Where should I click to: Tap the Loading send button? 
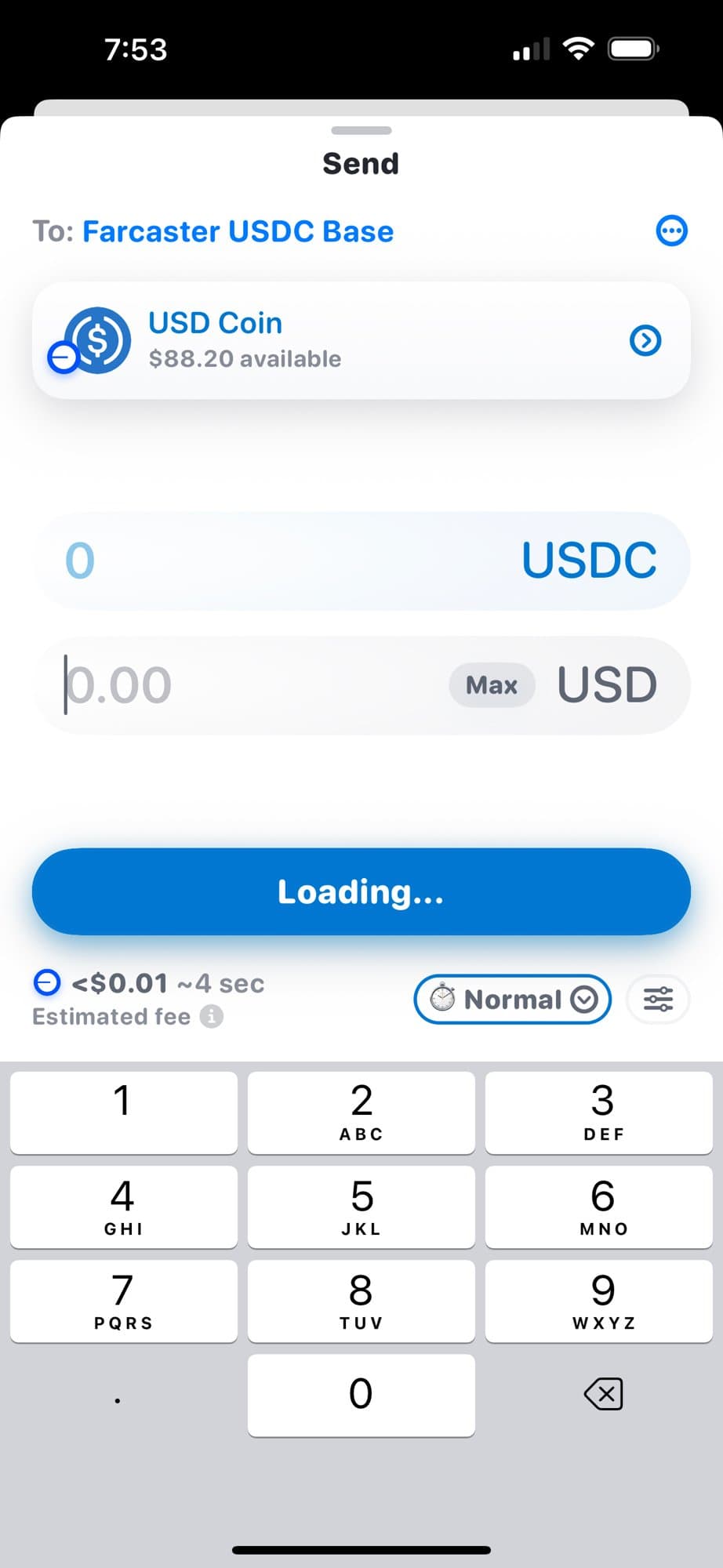pos(361,891)
